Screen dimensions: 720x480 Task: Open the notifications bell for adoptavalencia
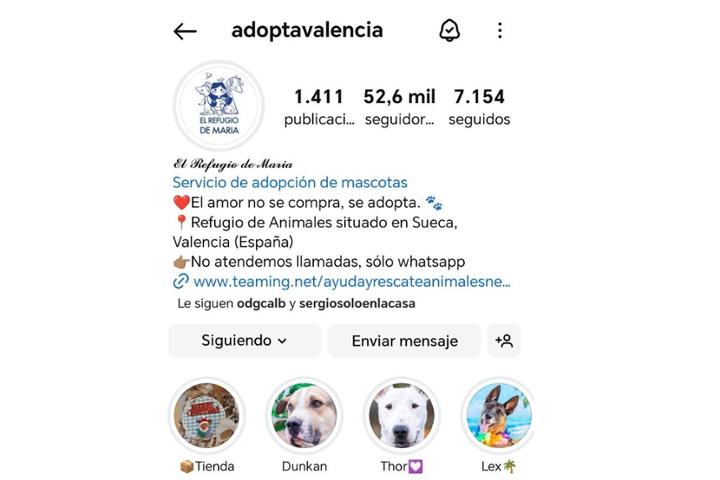450,31
